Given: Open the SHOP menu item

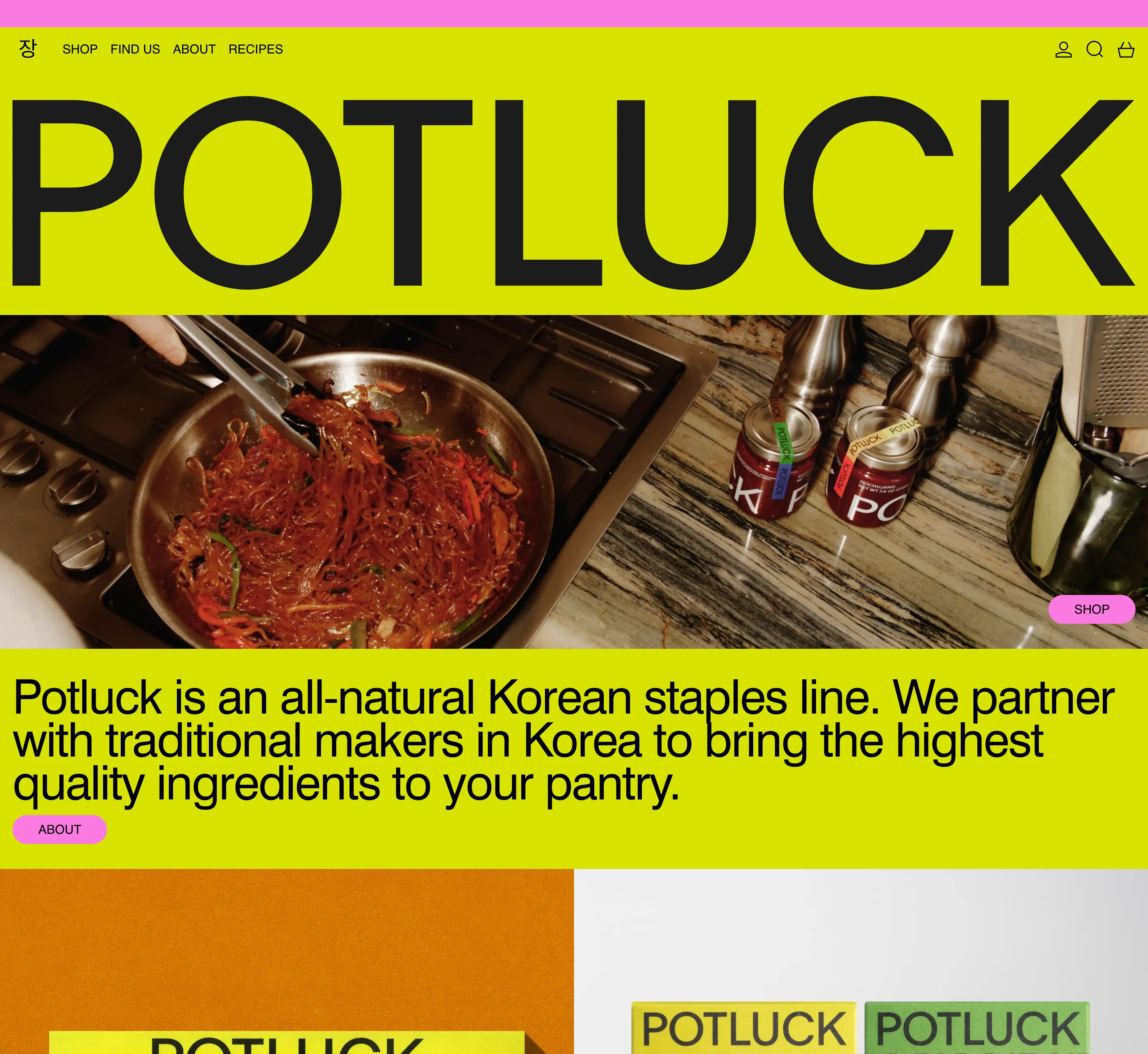Looking at the screenshot, I should tap(80, 50).
